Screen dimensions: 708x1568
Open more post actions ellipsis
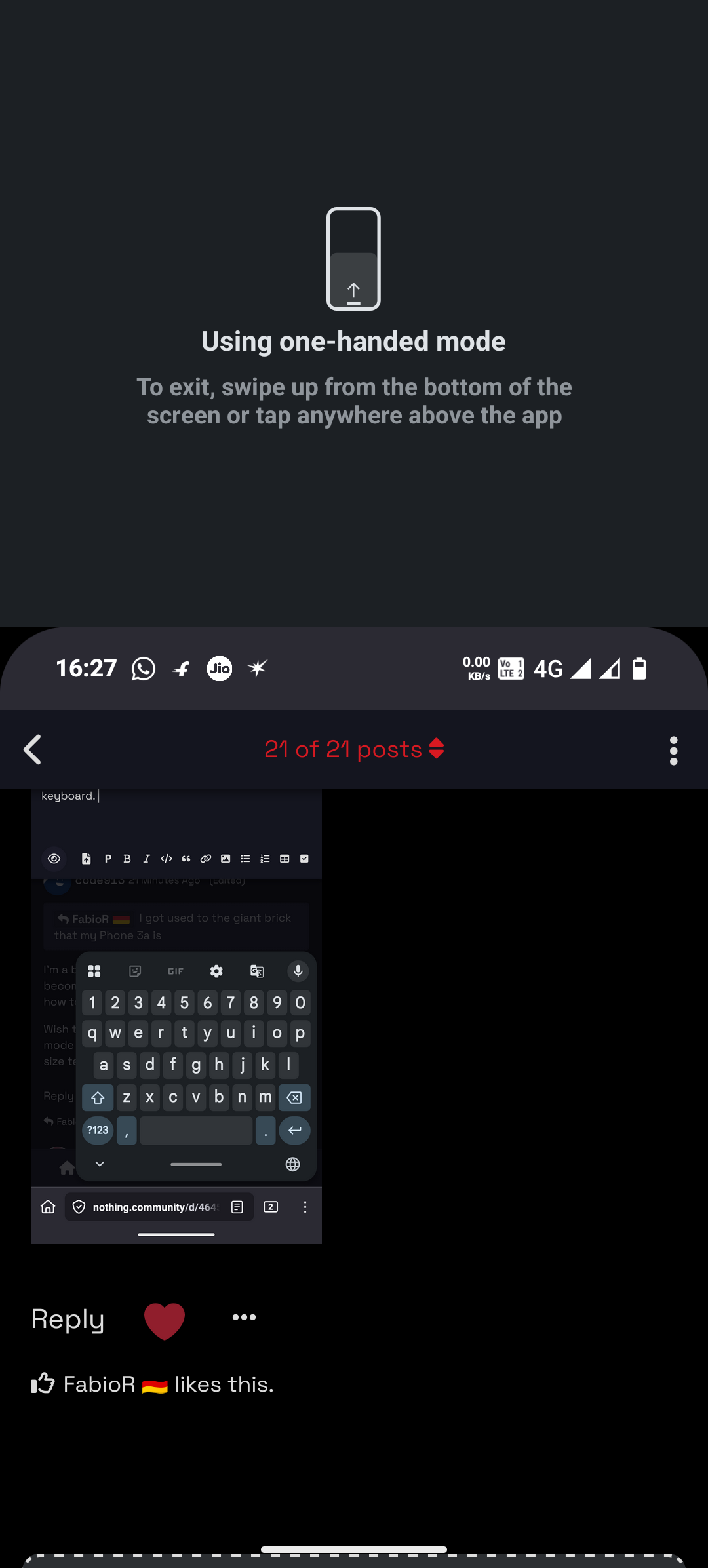point(244,1318)
